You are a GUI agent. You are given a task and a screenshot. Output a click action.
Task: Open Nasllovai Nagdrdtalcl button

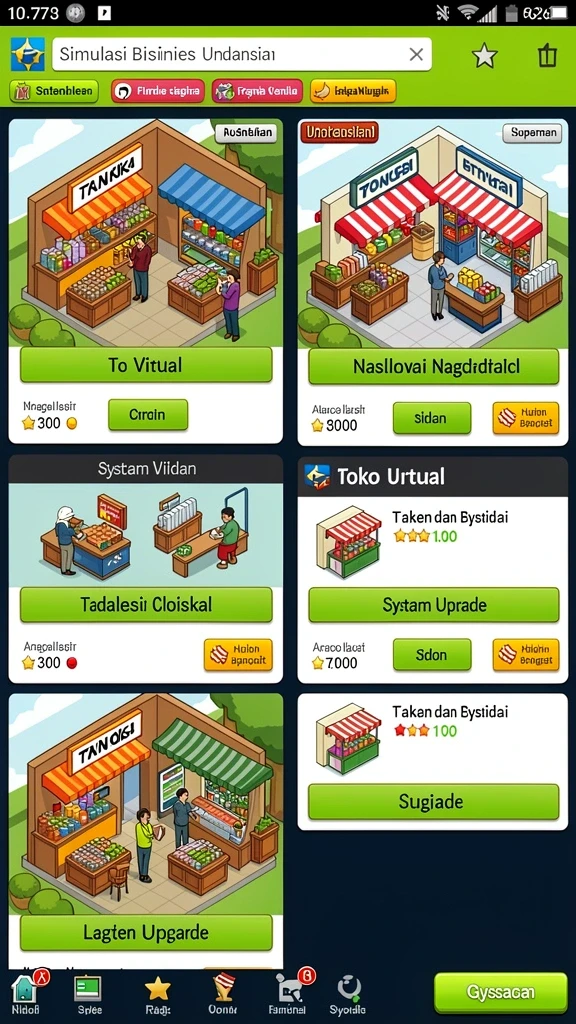click(x=434, y=366)
